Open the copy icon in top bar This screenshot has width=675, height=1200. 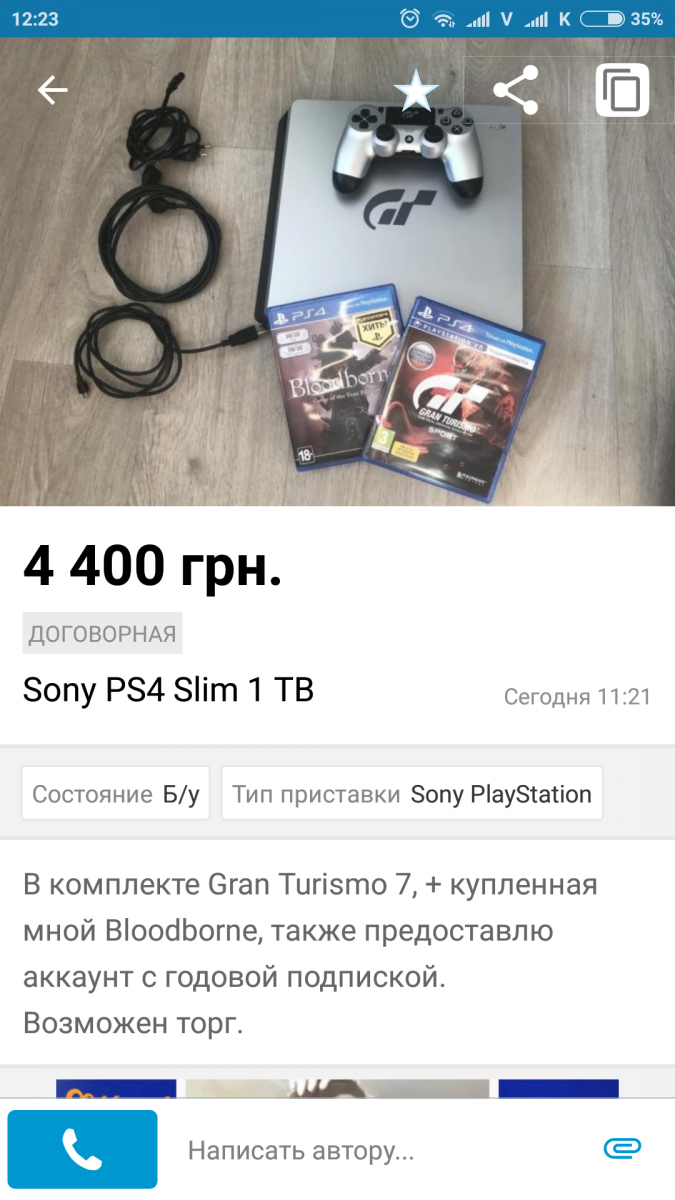point(622,91)
